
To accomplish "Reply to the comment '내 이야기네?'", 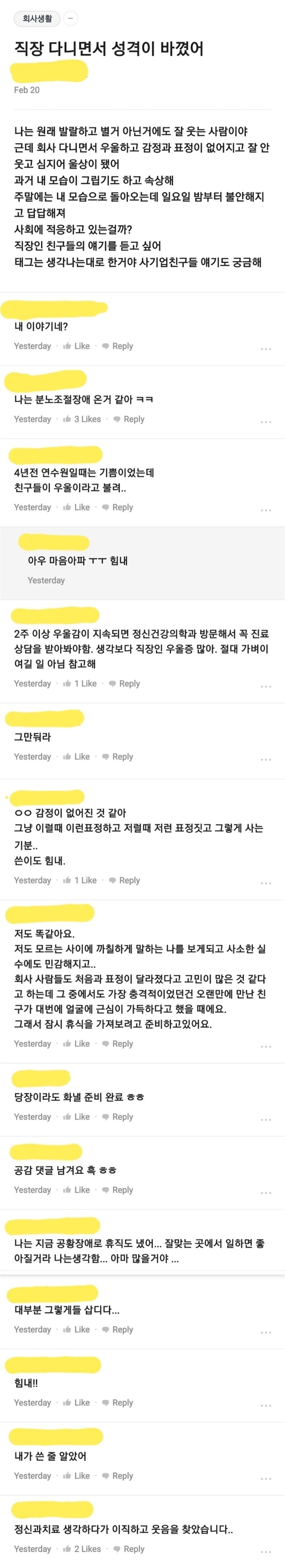I will 118,346.
